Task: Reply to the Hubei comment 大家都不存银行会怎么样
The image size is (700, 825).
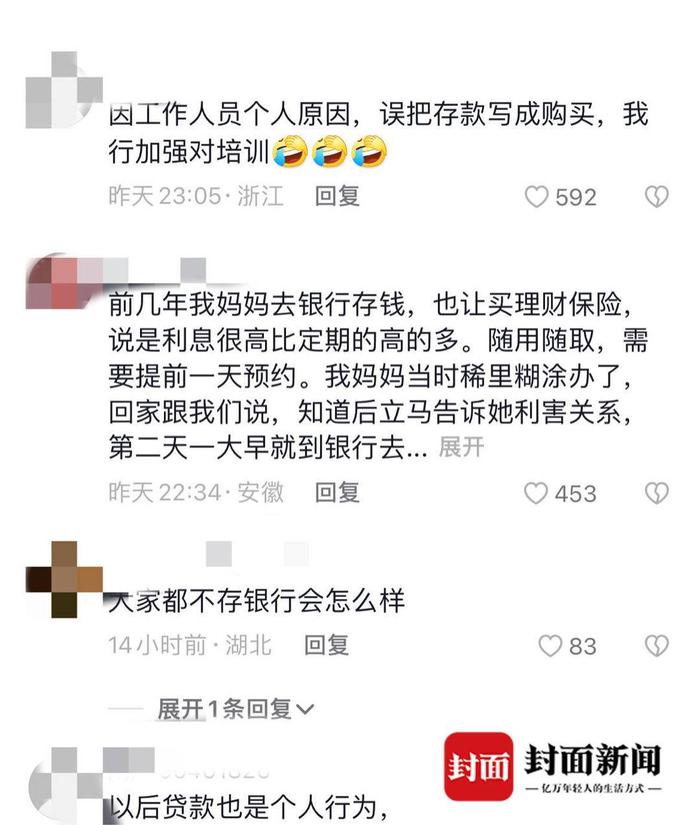Action: [326, 645]
